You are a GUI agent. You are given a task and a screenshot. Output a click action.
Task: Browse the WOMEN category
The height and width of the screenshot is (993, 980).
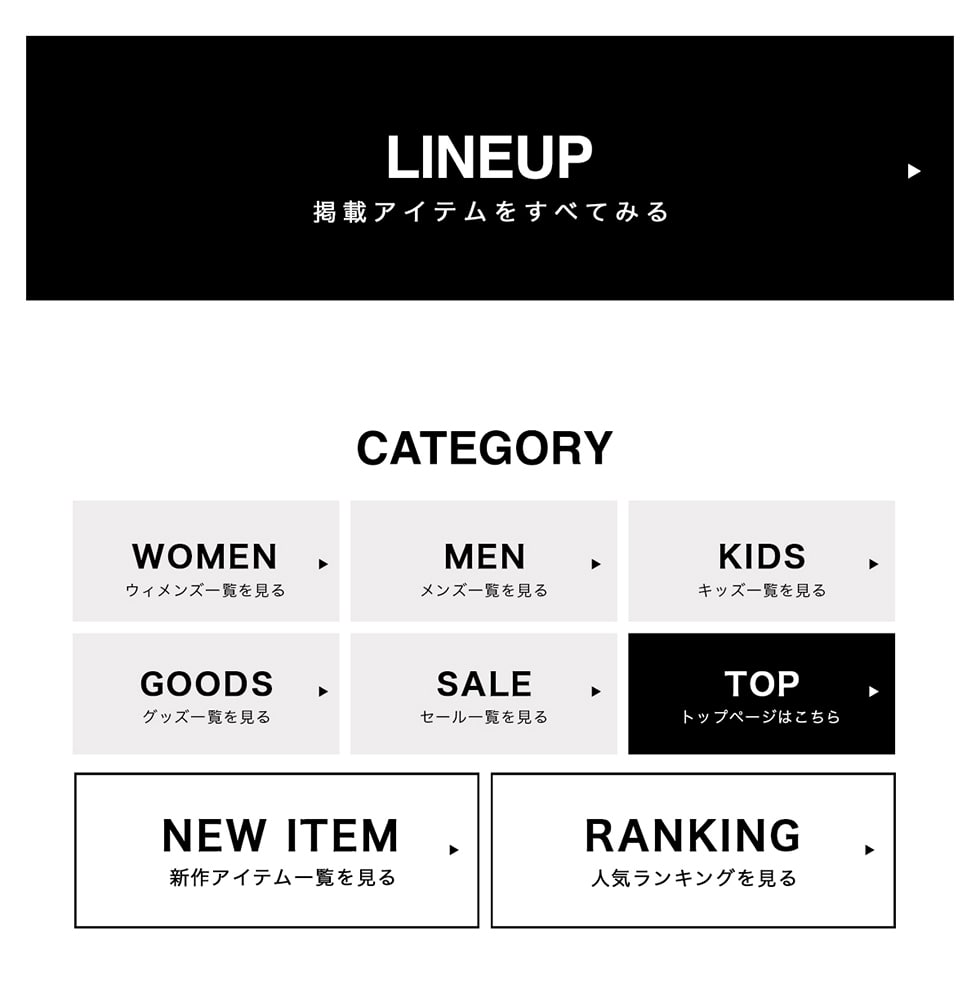pos(206,561)
